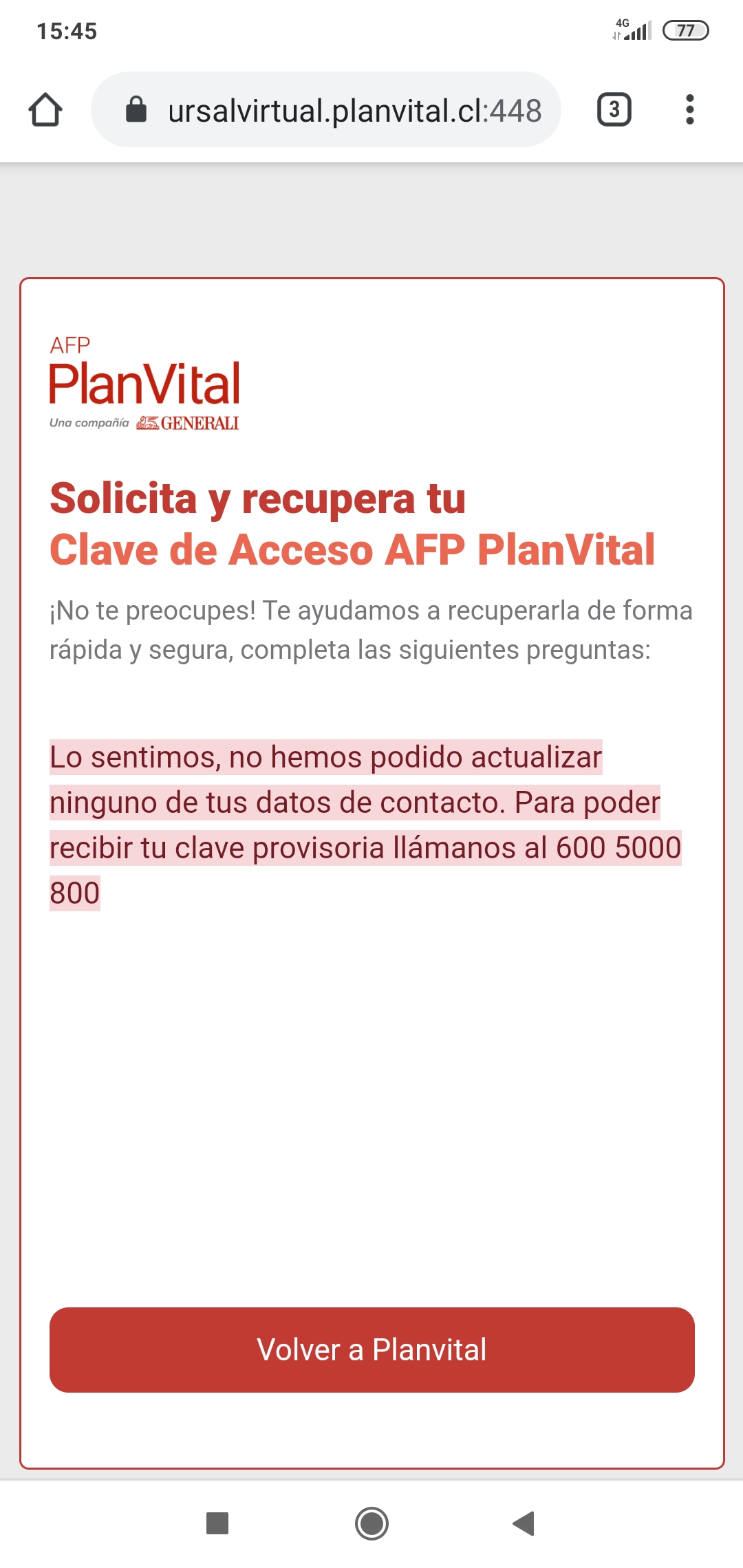Open the tab switcher showing 3 tabs
The width and height of the screenshot is (743, 1568).
[x=614, y=110]
